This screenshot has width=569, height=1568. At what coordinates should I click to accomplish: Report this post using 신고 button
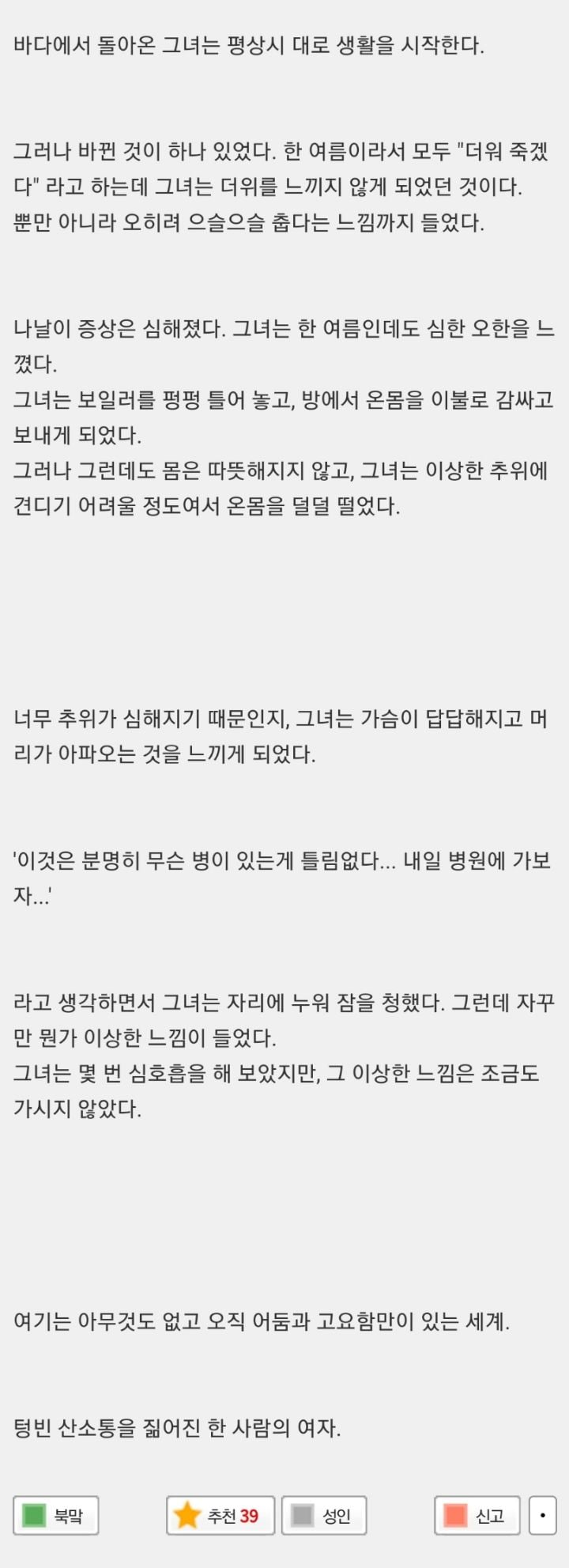tap(477, 1515)
